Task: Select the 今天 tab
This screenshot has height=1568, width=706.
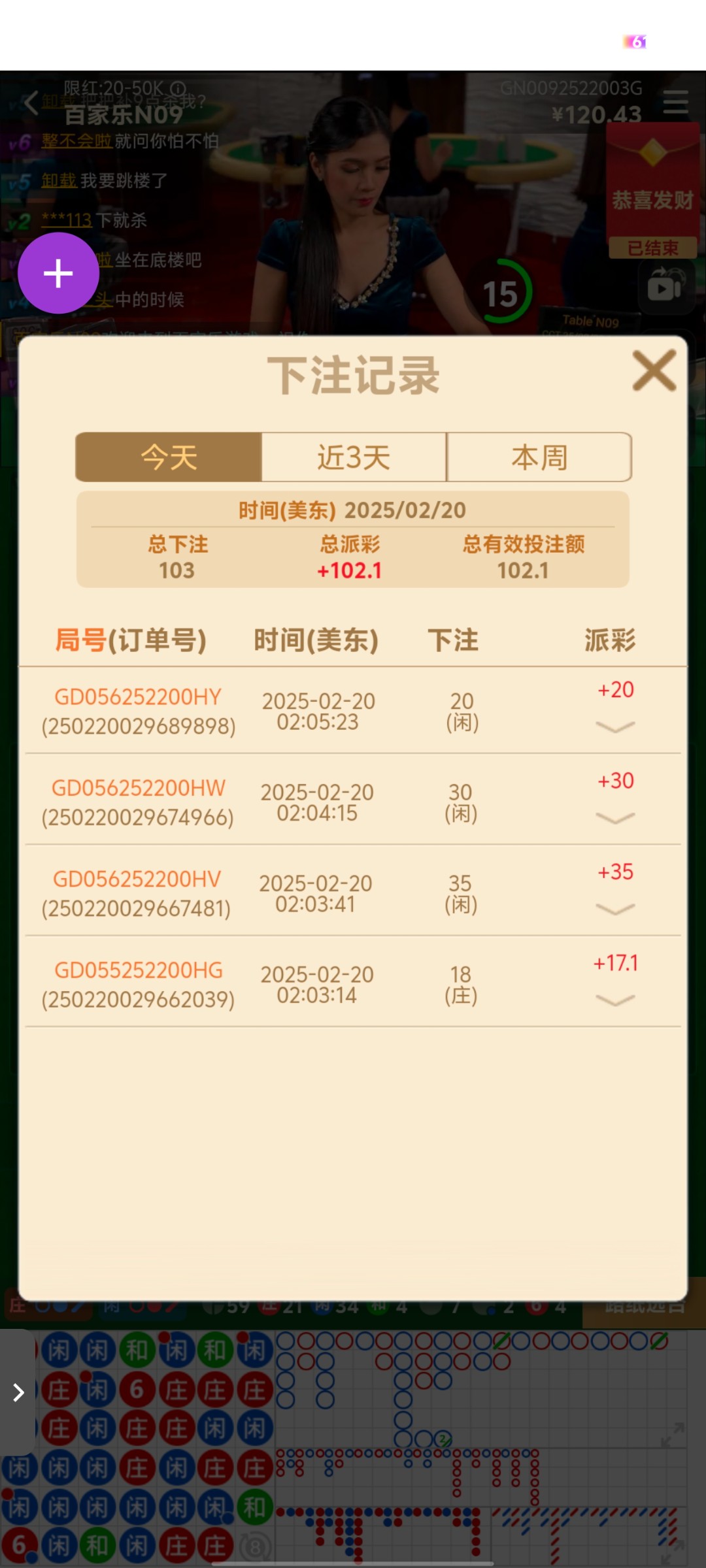Action: point(169,457)
